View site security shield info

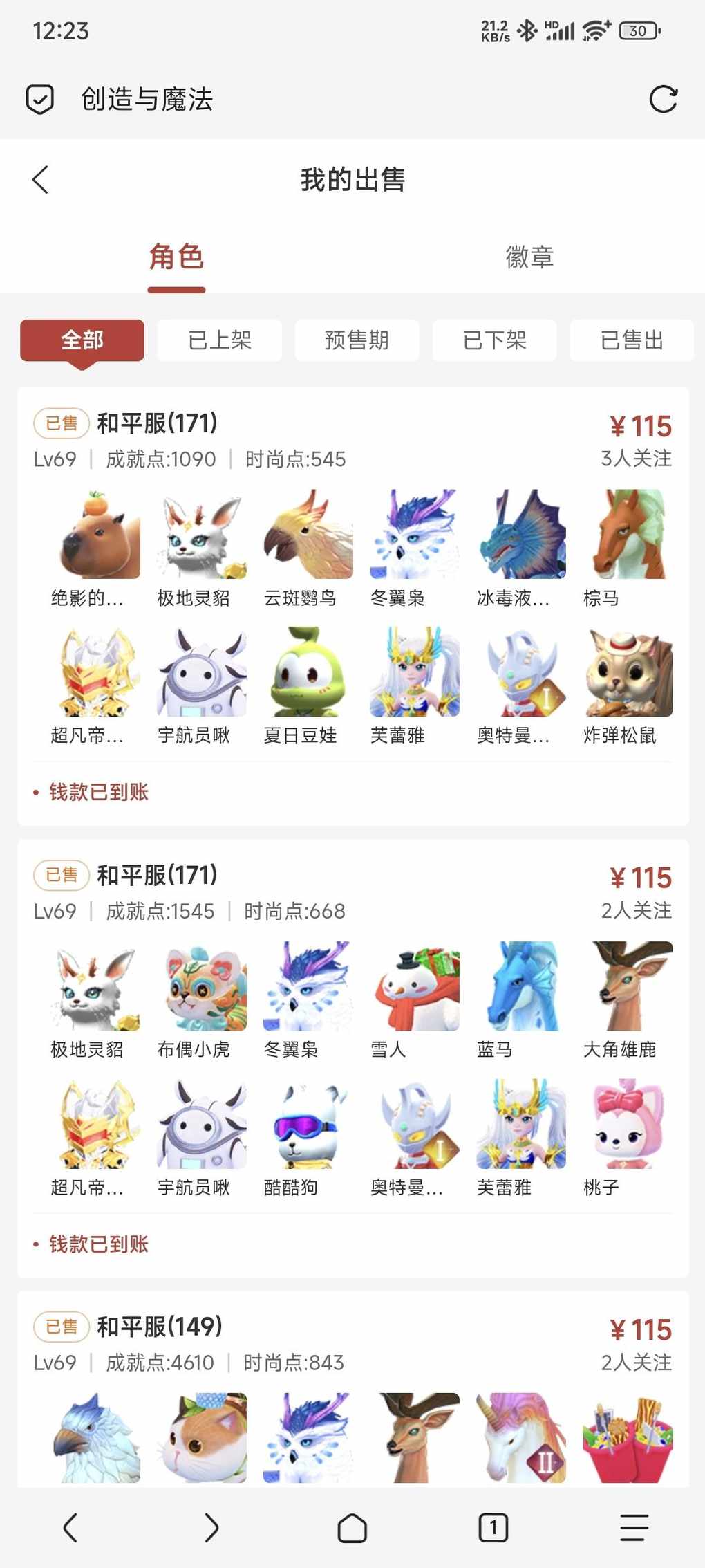tap(40, 99)
